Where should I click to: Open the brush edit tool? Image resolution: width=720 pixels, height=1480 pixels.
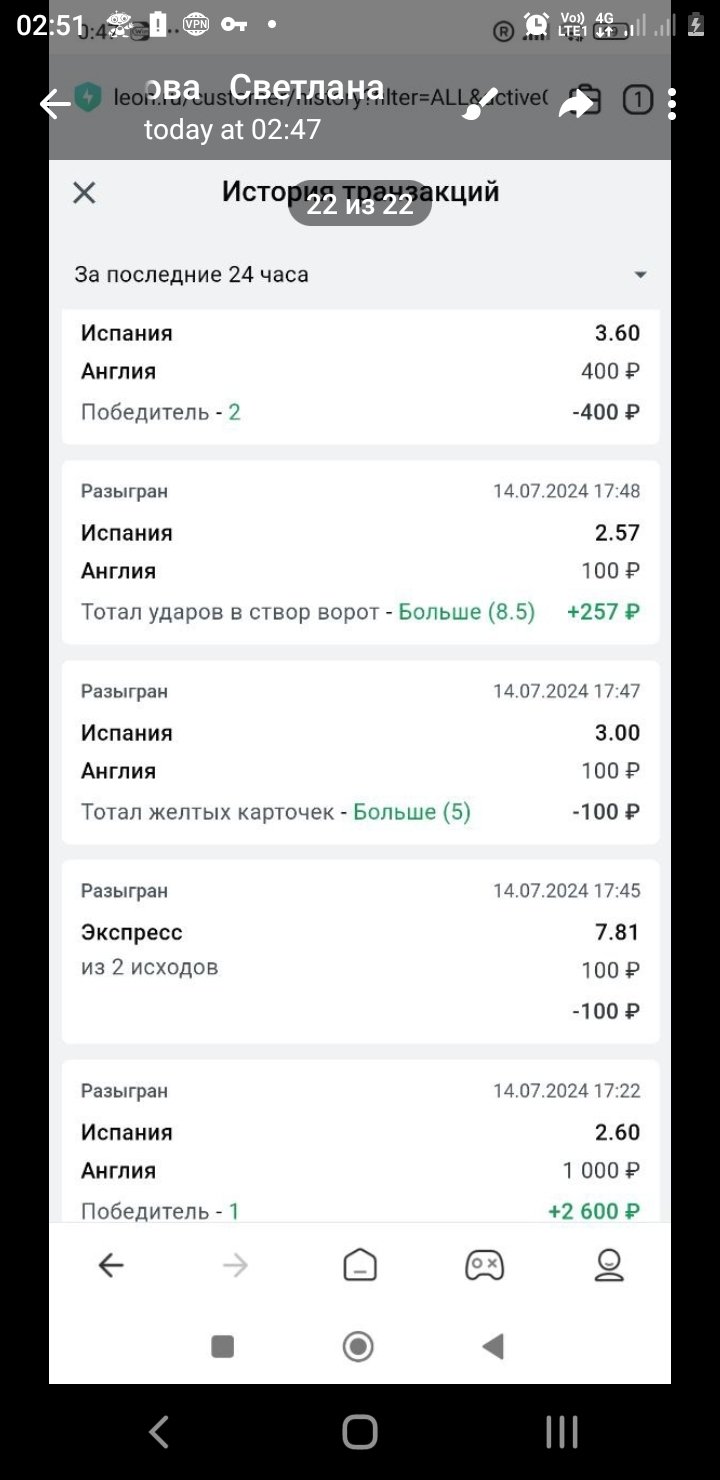click(x=481, y=104)
